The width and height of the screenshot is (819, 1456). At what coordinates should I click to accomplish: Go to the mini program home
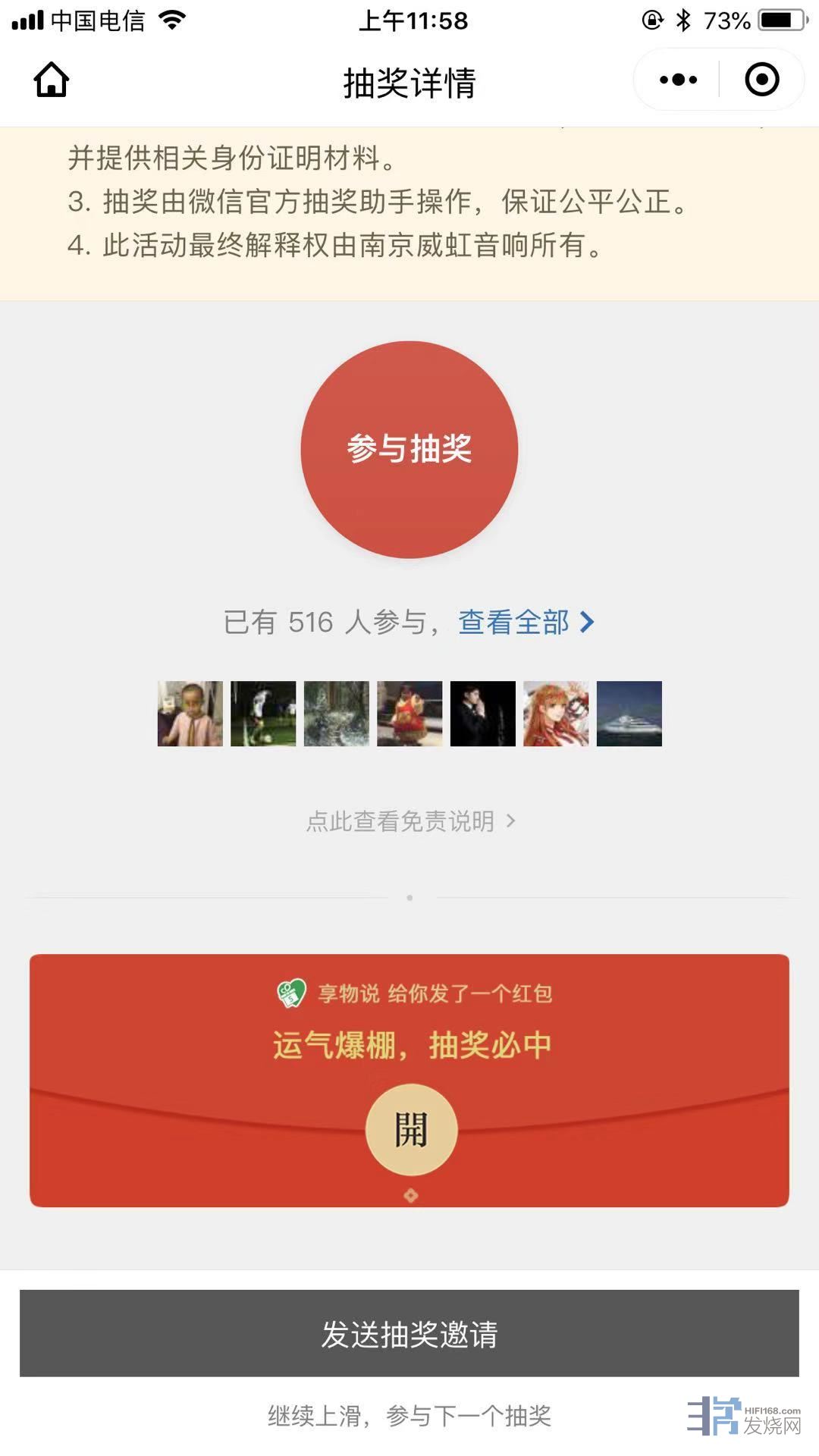(x=52, y=80)
